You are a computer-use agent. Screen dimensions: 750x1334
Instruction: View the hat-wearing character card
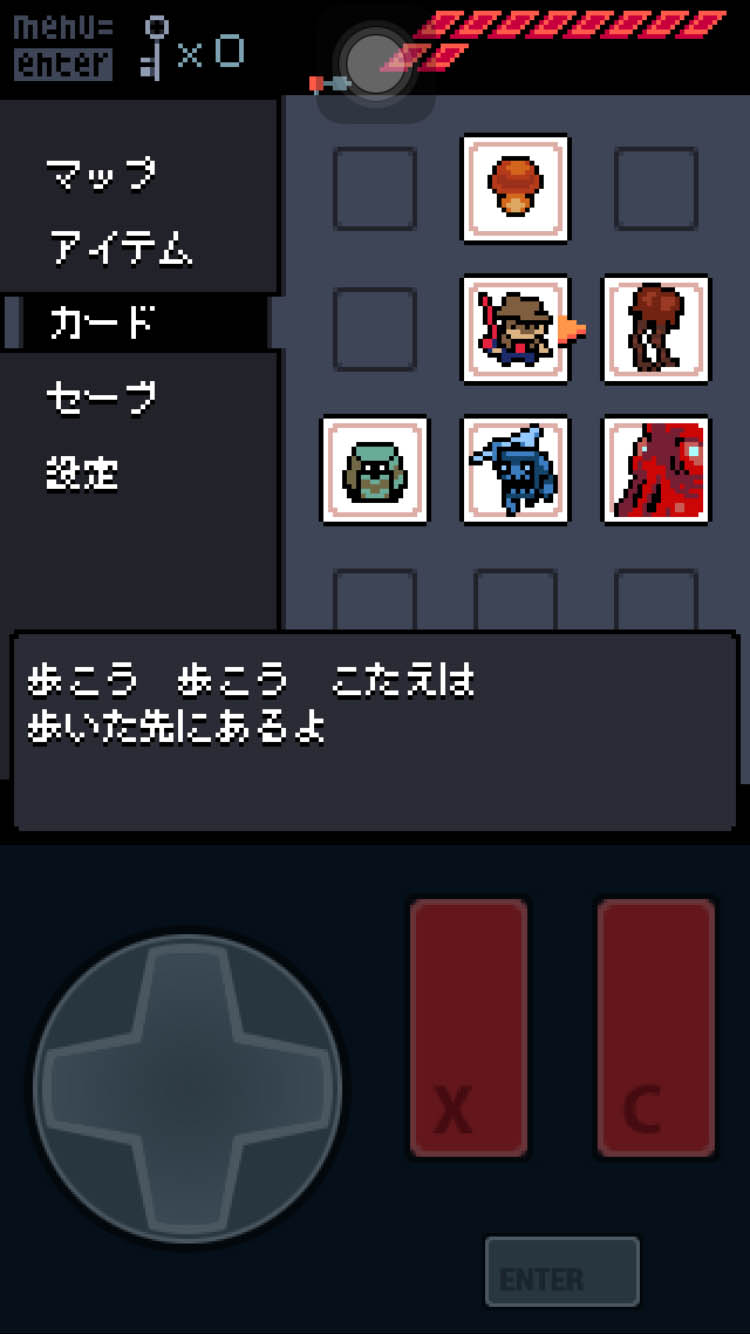pyautogui.click(x=515, y=329)
